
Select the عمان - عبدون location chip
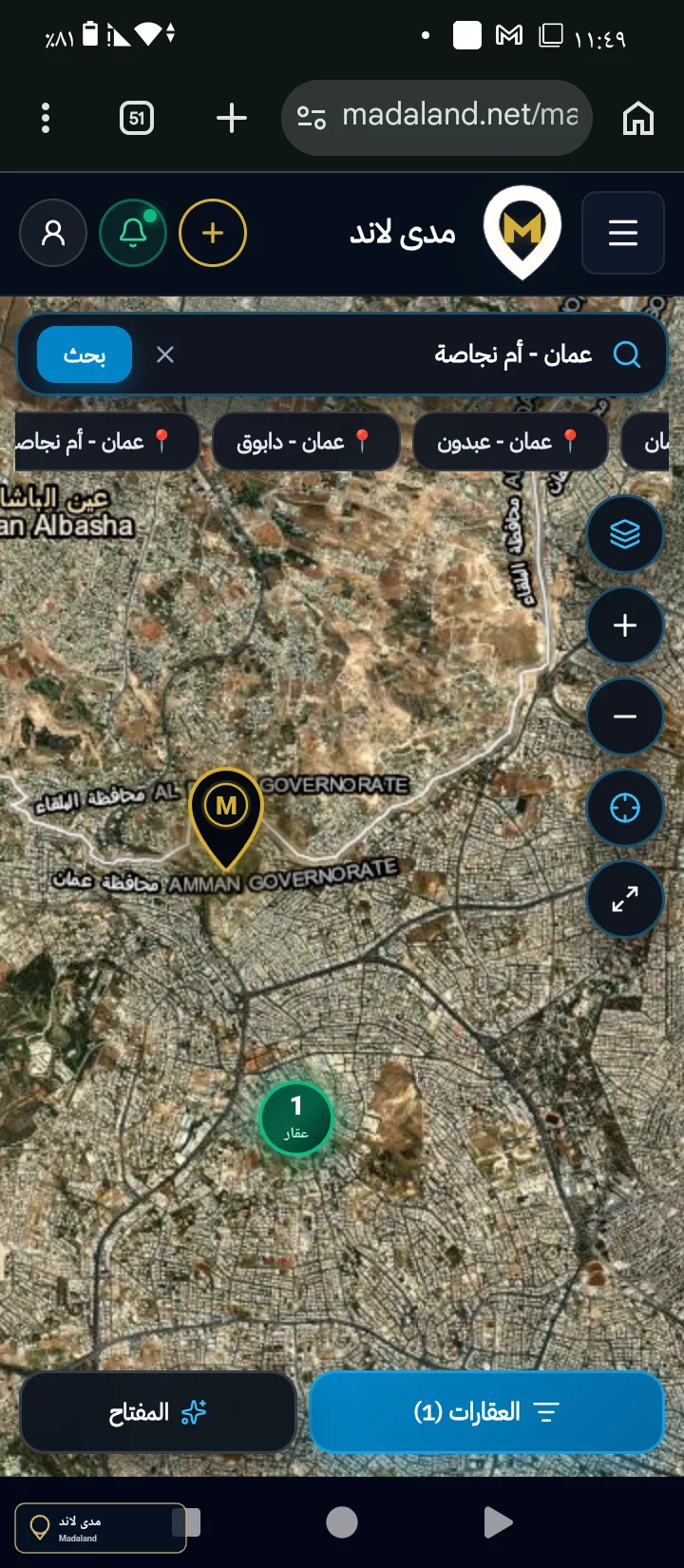(510, 442)
